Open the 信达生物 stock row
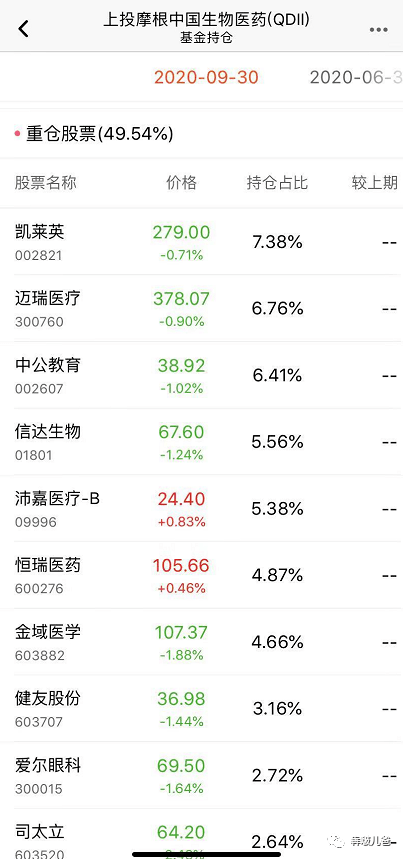Screen dimensions: 403x859 click(x=202, y=442)
